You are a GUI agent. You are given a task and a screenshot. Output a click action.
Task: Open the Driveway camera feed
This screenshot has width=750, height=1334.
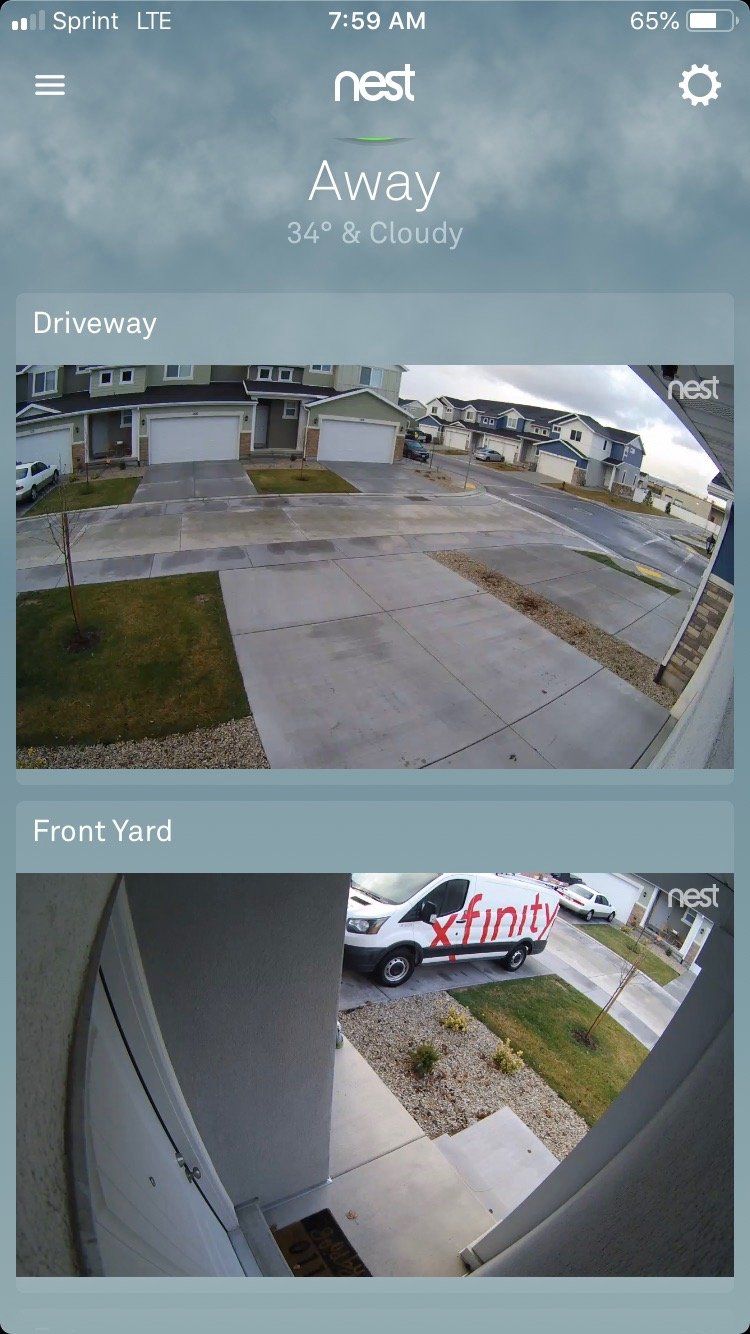point(374,566)
